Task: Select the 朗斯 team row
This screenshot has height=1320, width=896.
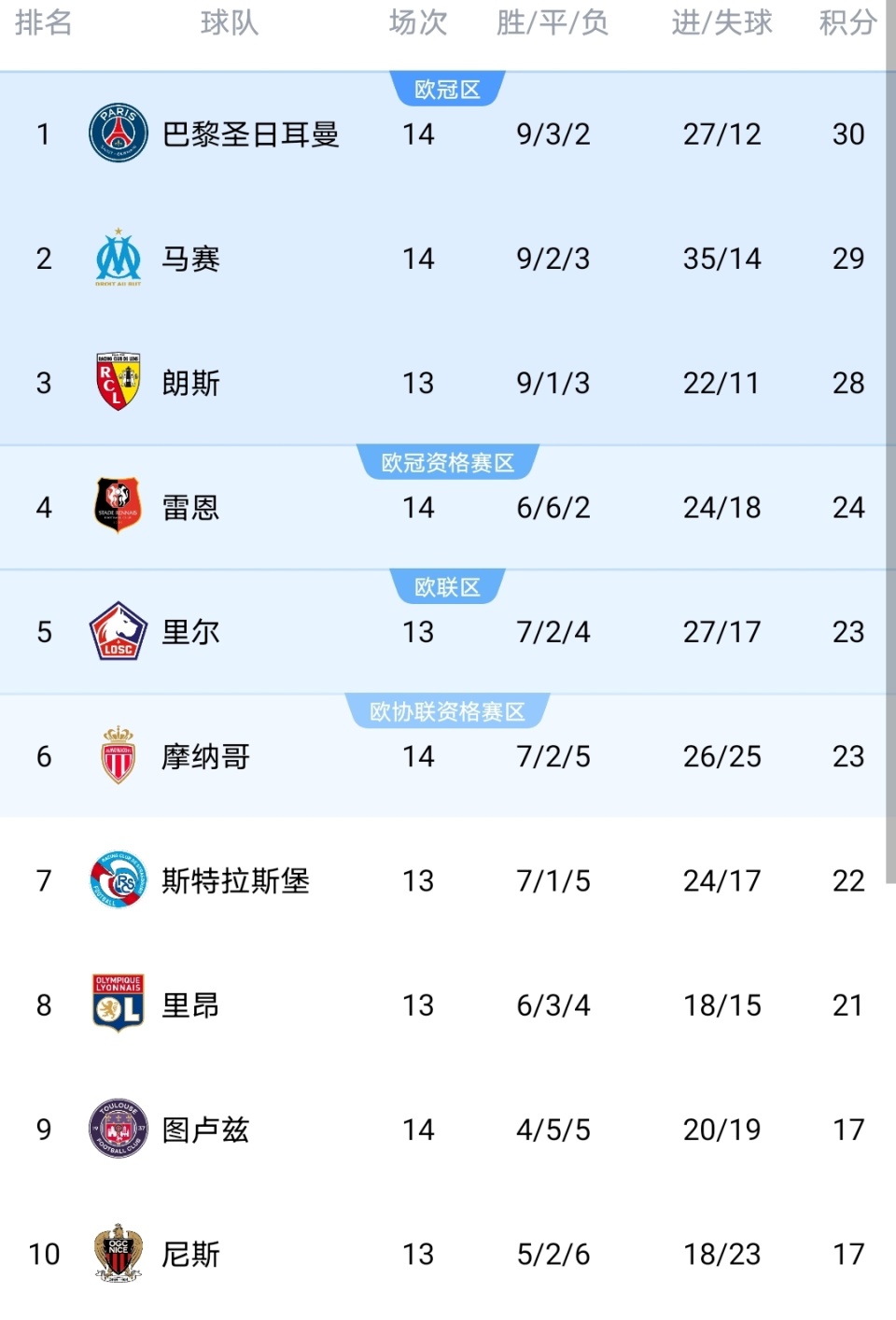Action: point(191,383)
